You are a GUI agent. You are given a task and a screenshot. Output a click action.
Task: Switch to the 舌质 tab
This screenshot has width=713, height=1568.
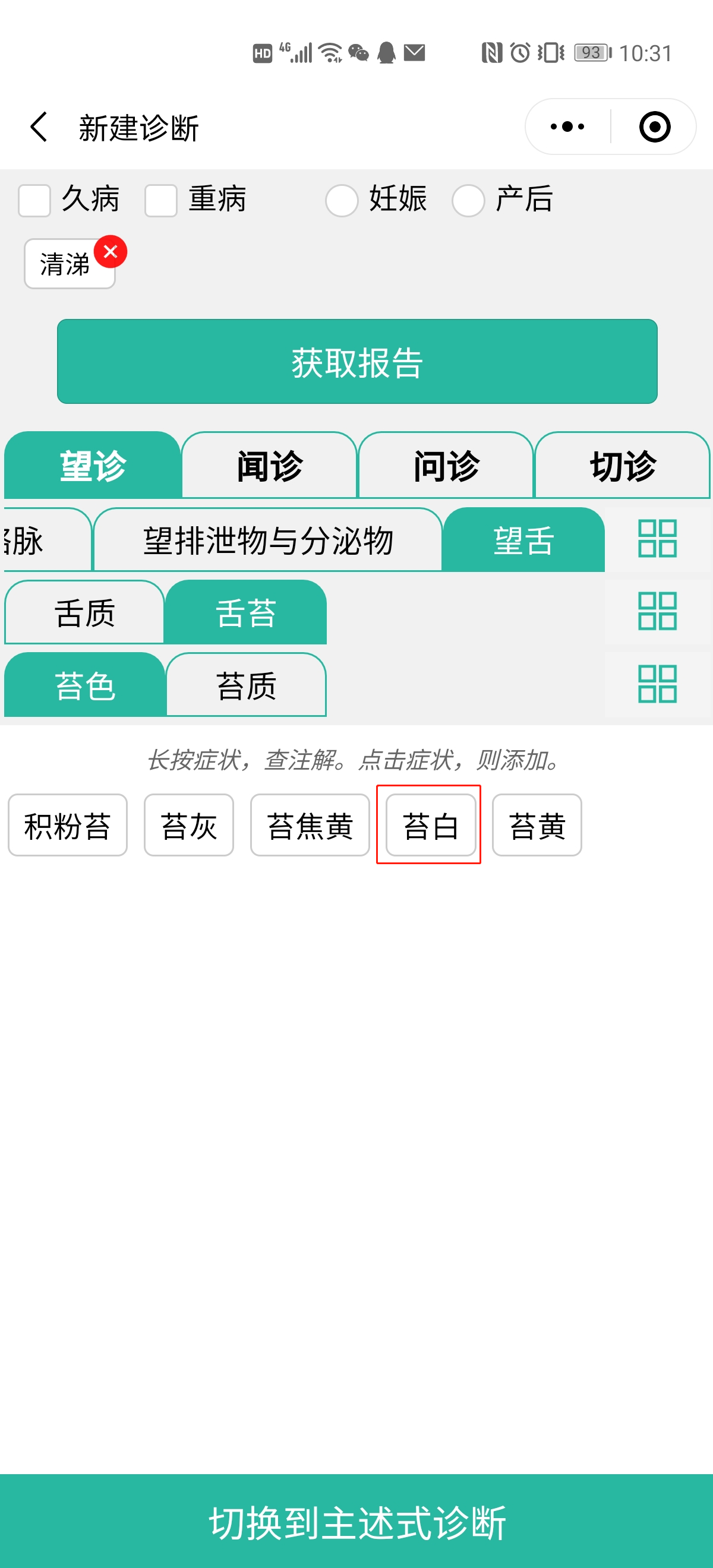(x=84, y=612)
